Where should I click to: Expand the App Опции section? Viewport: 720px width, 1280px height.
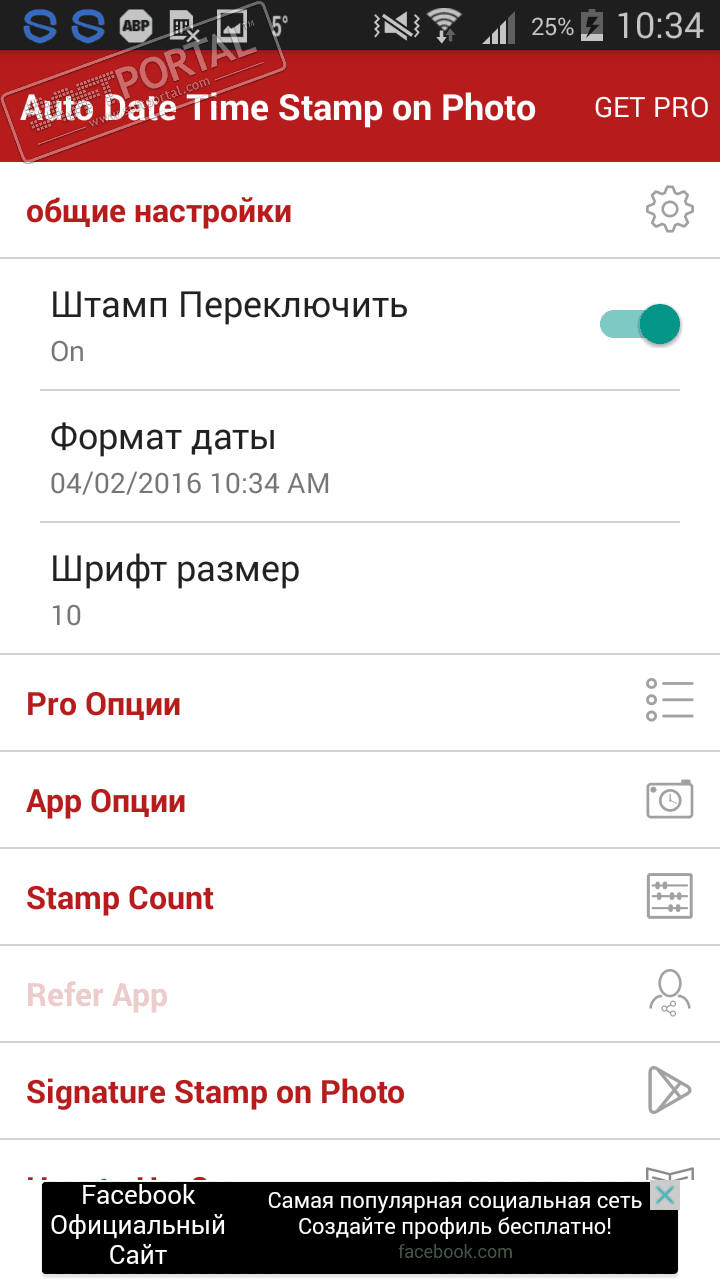click(x=360, y=801)
